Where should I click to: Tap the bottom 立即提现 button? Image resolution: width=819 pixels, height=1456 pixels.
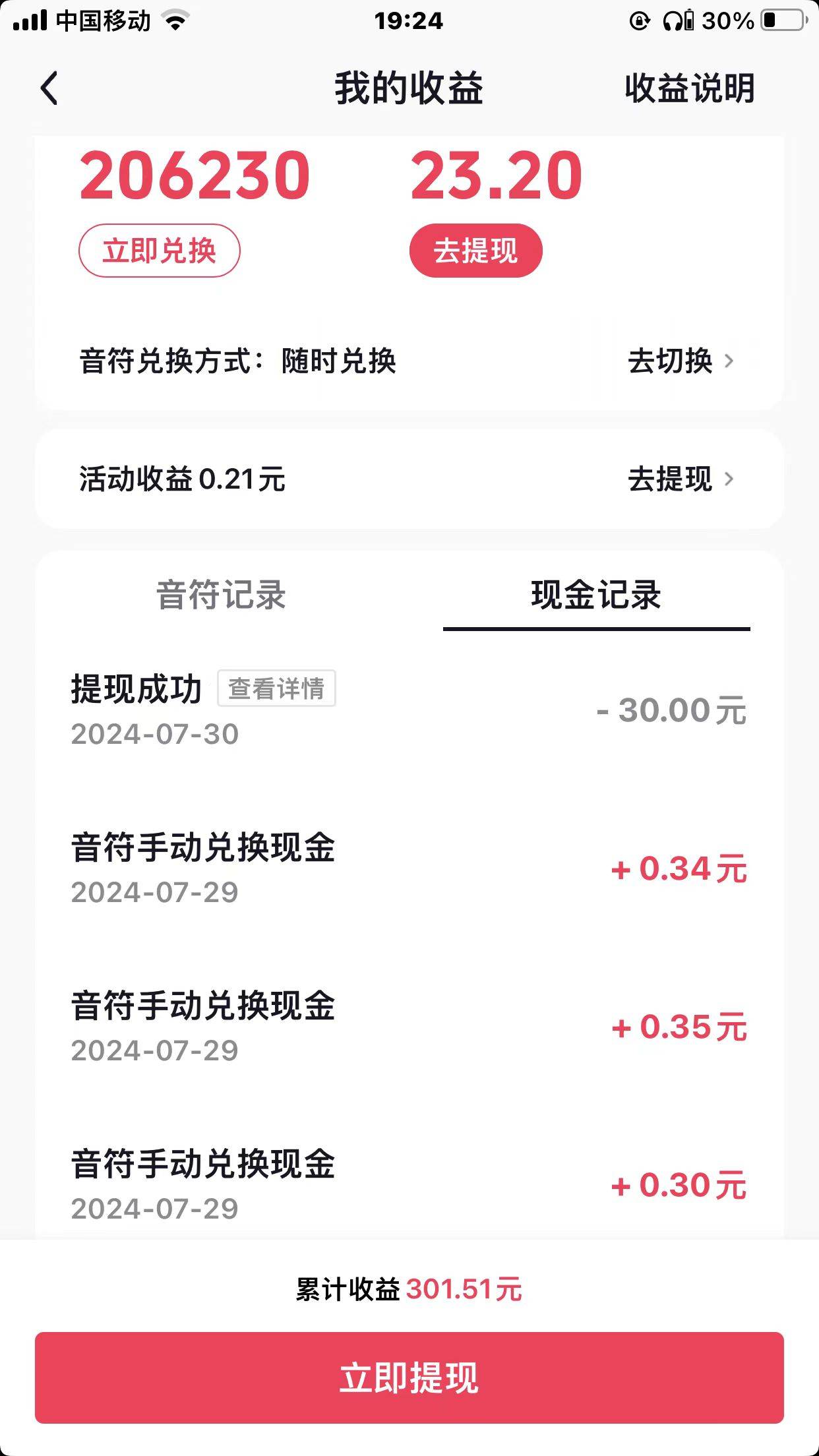tap(409, 1378)
